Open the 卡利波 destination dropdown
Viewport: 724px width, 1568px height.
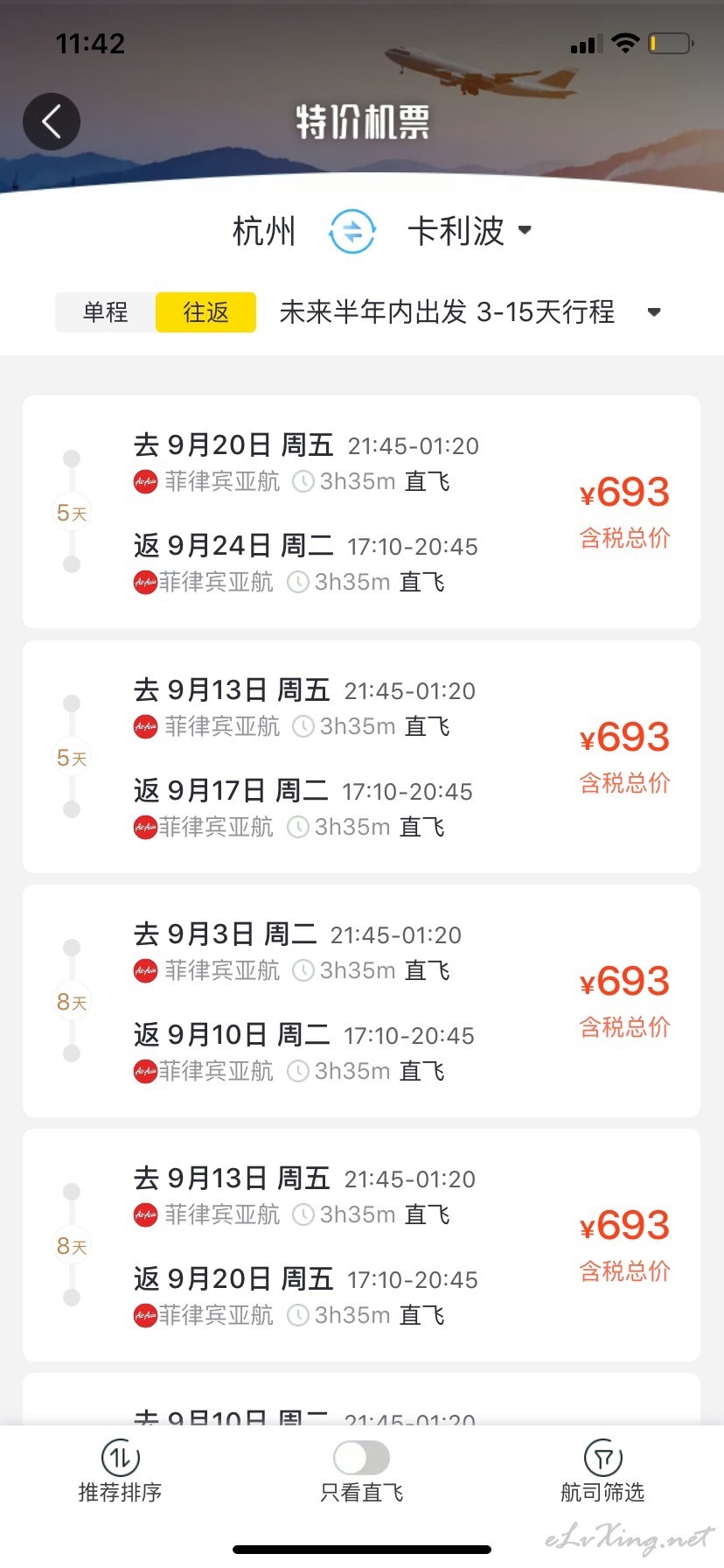[470, 231]
